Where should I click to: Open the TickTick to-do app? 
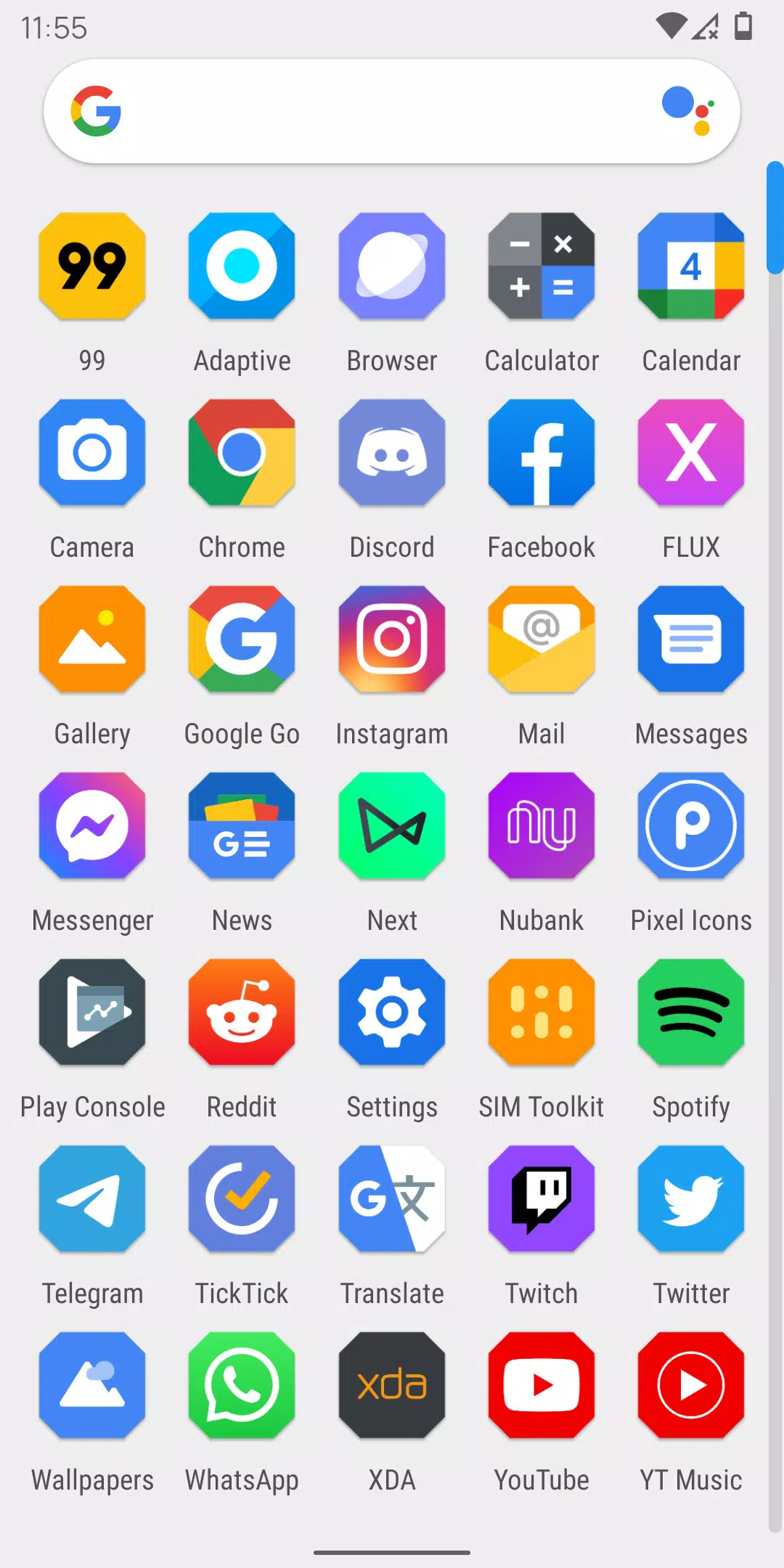(x=242, y=1199)
